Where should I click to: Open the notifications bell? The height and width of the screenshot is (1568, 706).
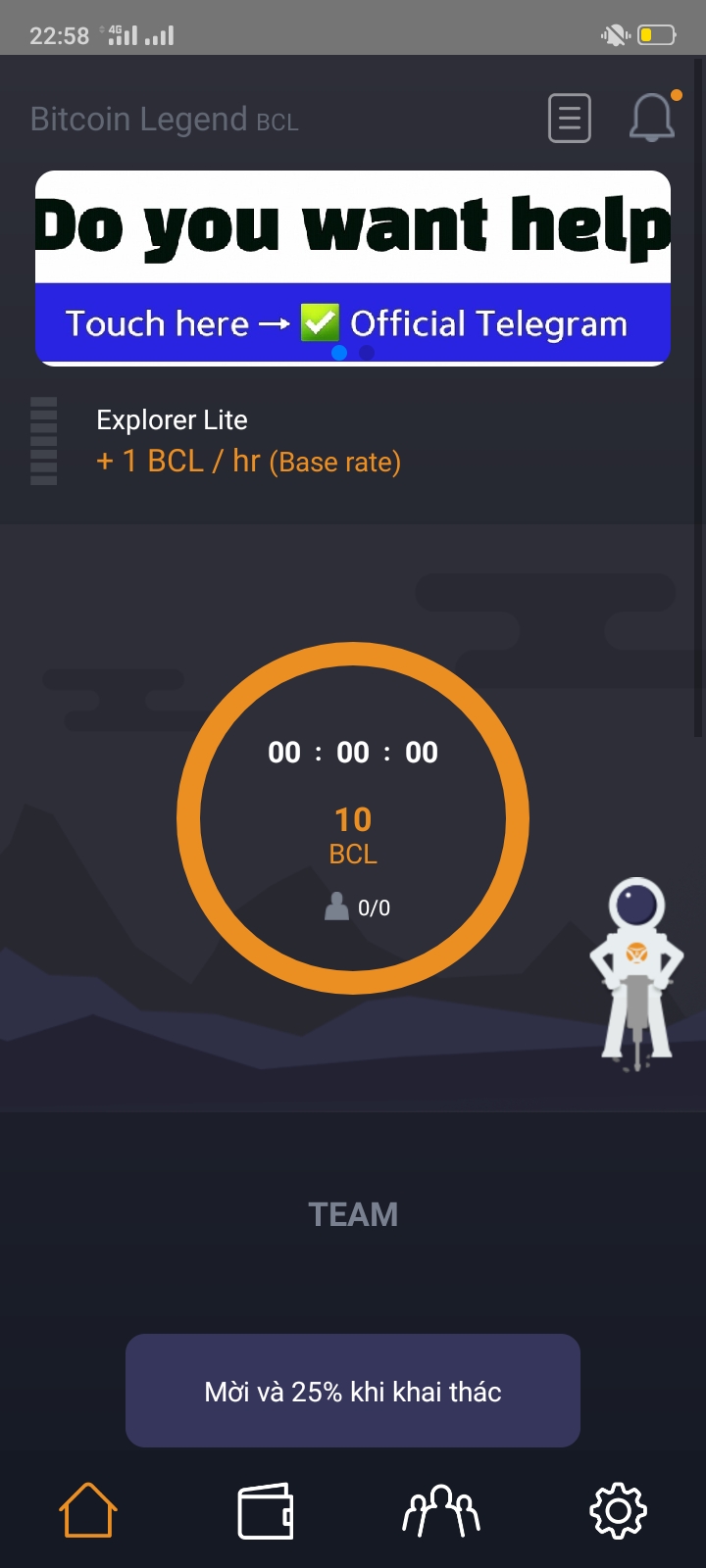pos(651,119)
